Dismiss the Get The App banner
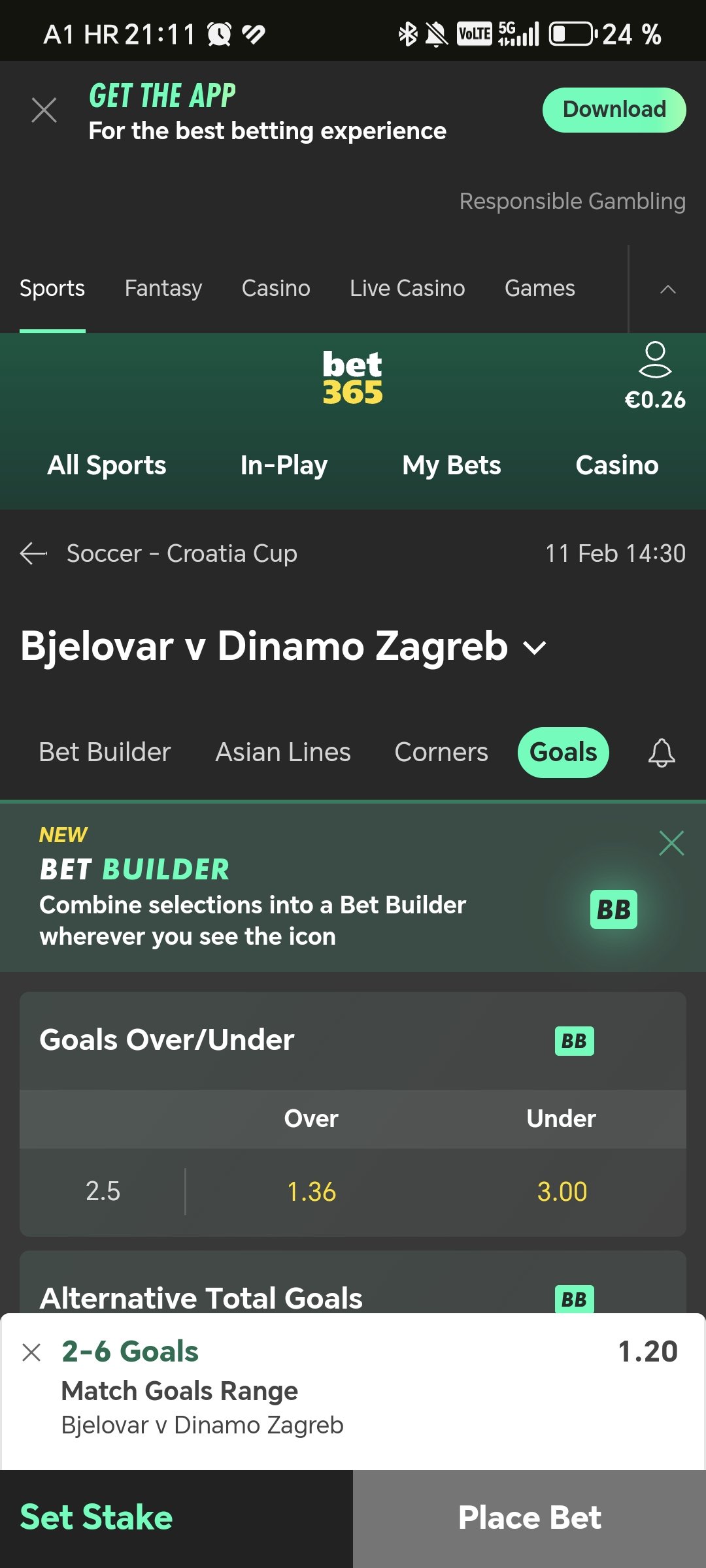The width and height of the screenshot is (706, 1568). click(x=44, y=110)
